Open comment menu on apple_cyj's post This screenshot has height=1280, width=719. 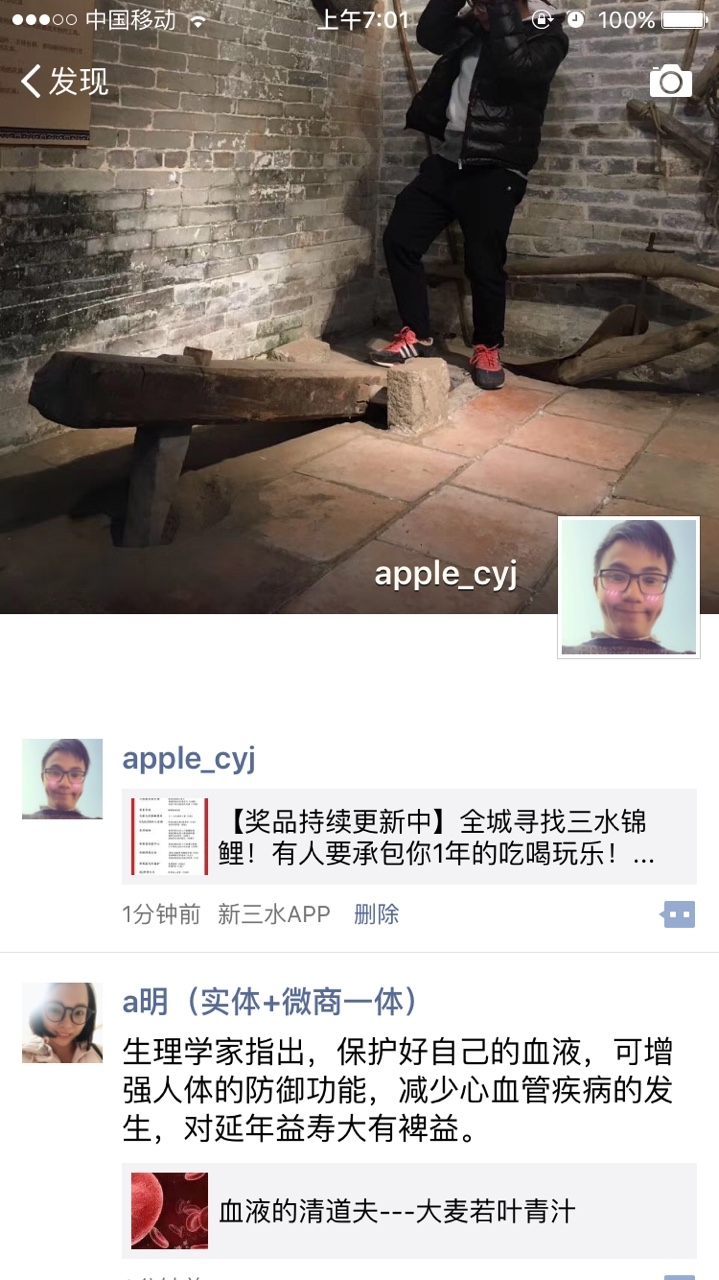pos(678,914)
